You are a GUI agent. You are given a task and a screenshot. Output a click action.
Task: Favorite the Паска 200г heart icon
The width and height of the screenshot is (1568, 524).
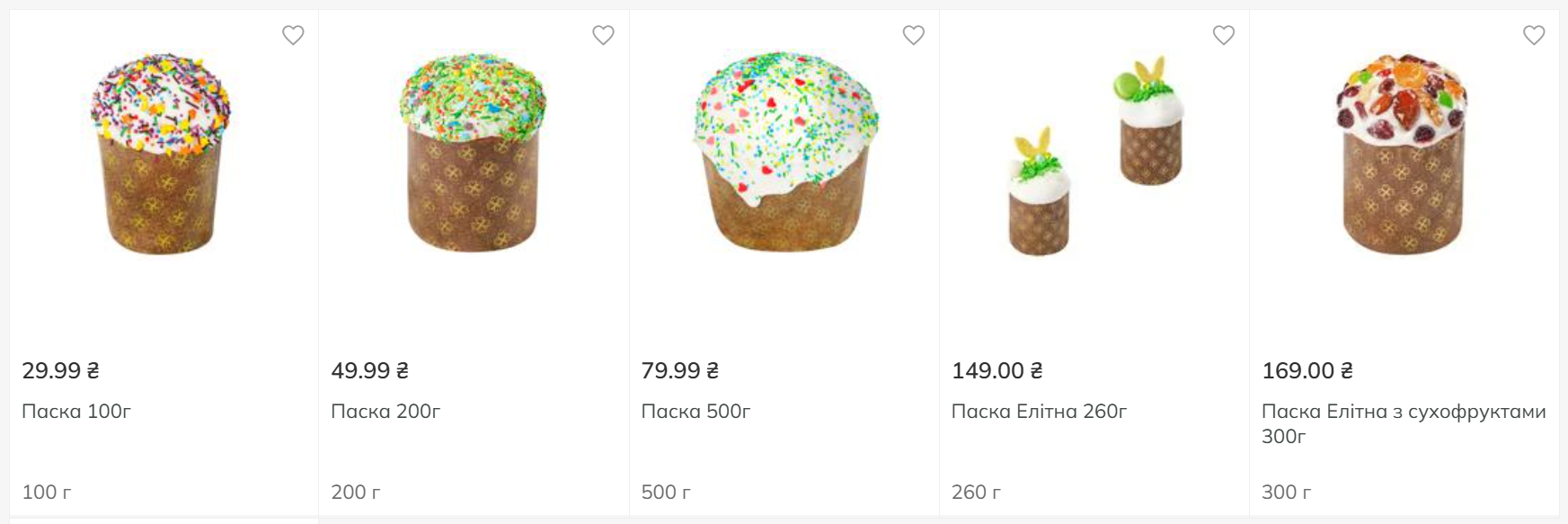coord(603,35)
